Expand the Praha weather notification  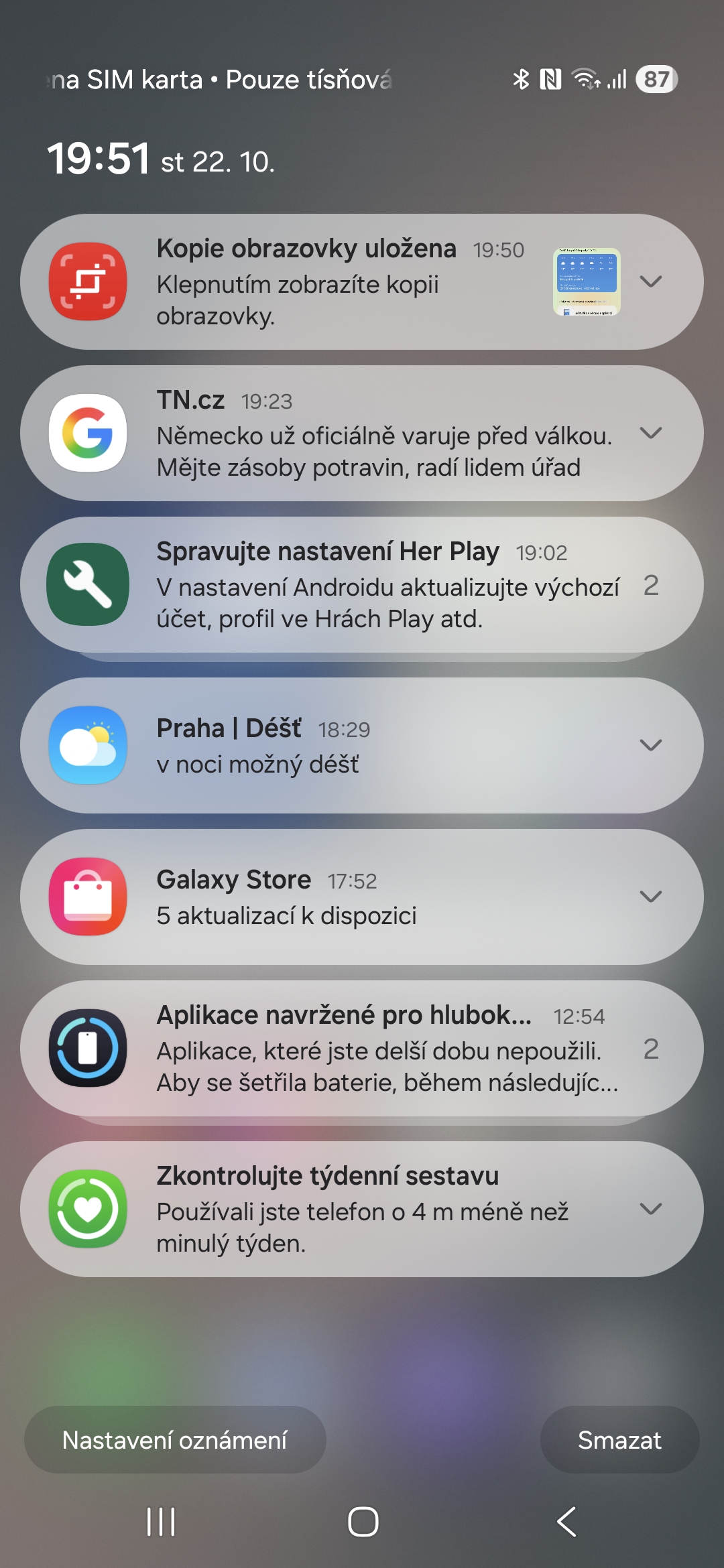(650, 745)
